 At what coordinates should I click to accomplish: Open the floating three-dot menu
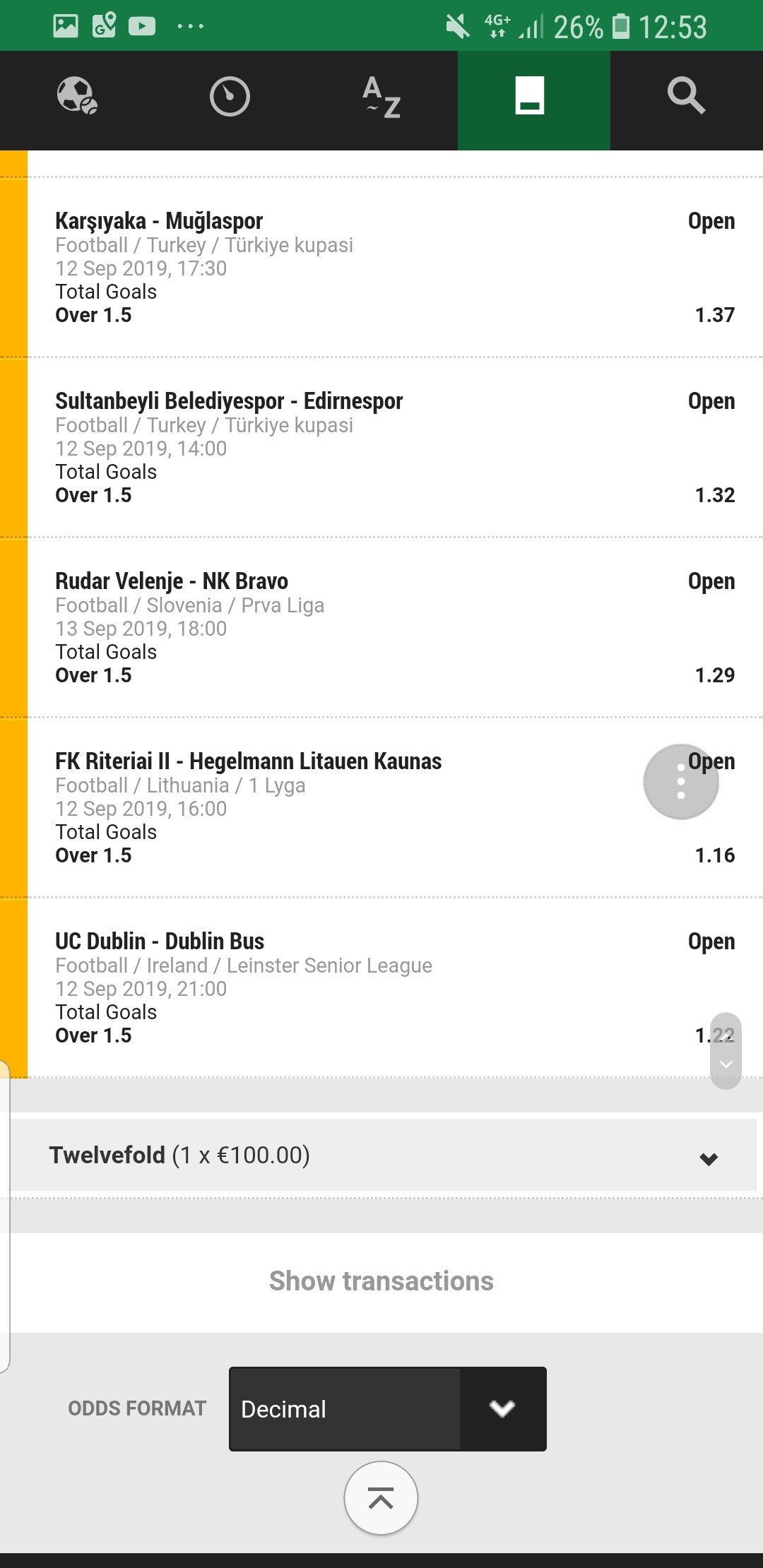click(681, 782)
